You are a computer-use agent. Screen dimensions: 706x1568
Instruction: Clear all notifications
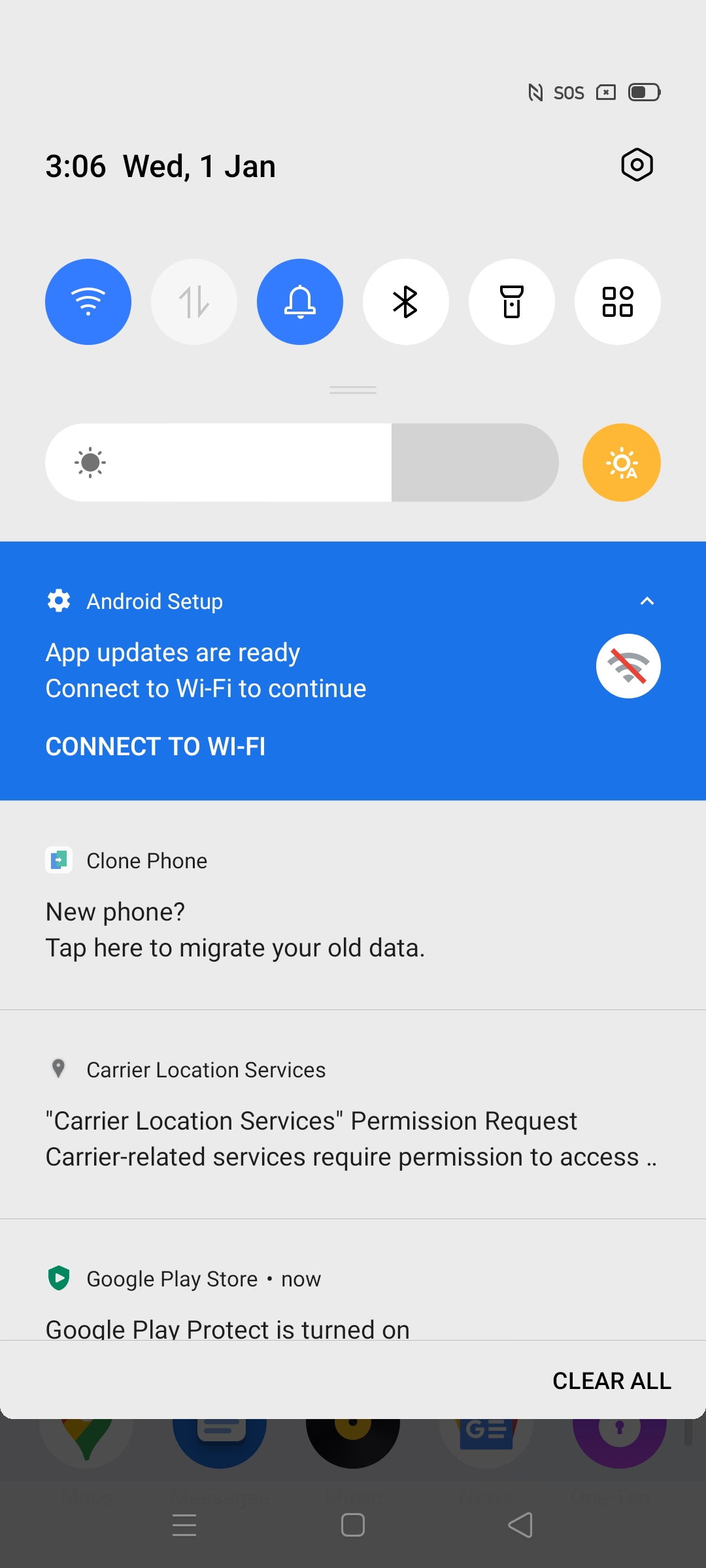(x=612, y=1380)
